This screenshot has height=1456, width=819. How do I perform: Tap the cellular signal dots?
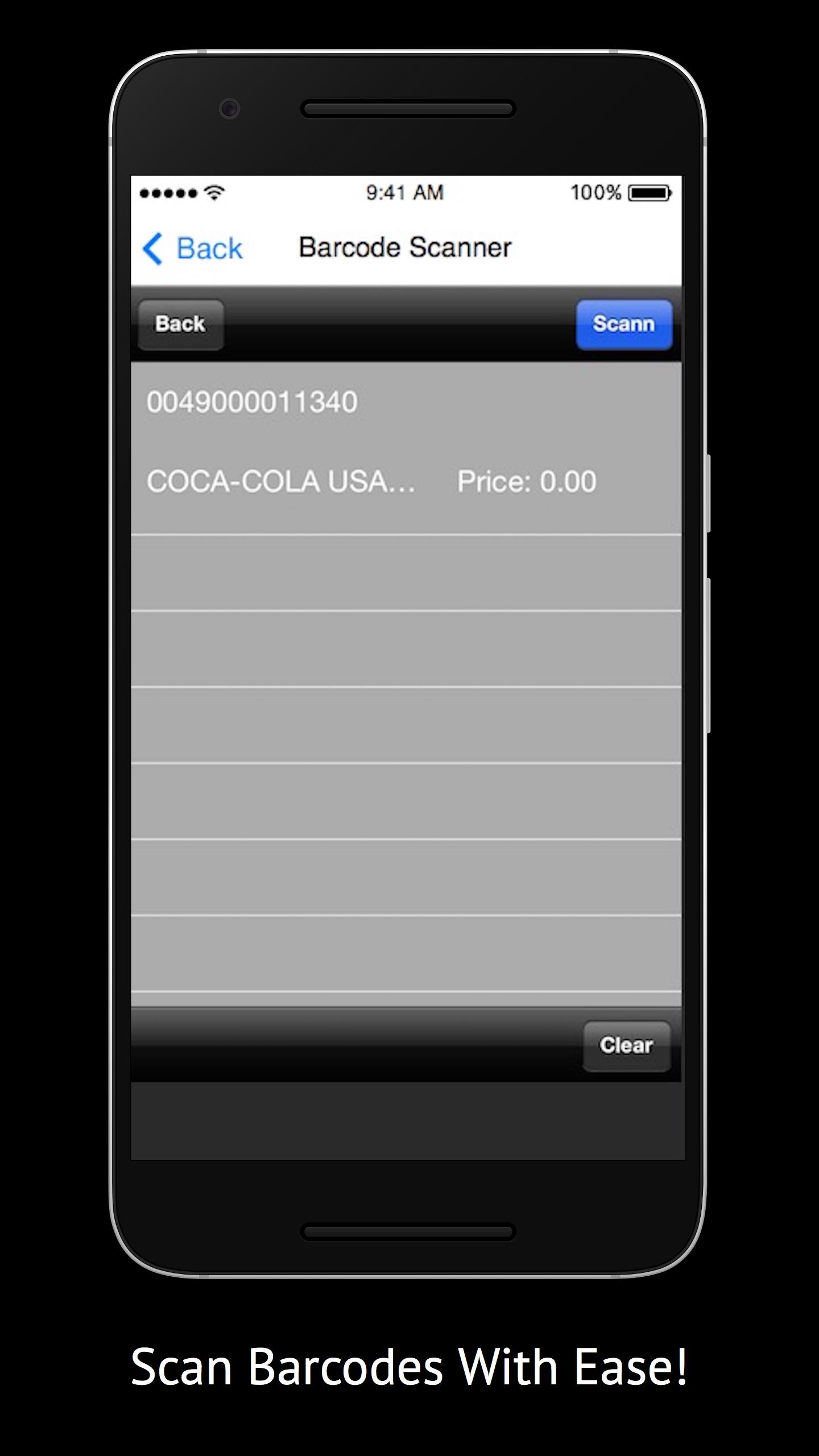[166, 193]
